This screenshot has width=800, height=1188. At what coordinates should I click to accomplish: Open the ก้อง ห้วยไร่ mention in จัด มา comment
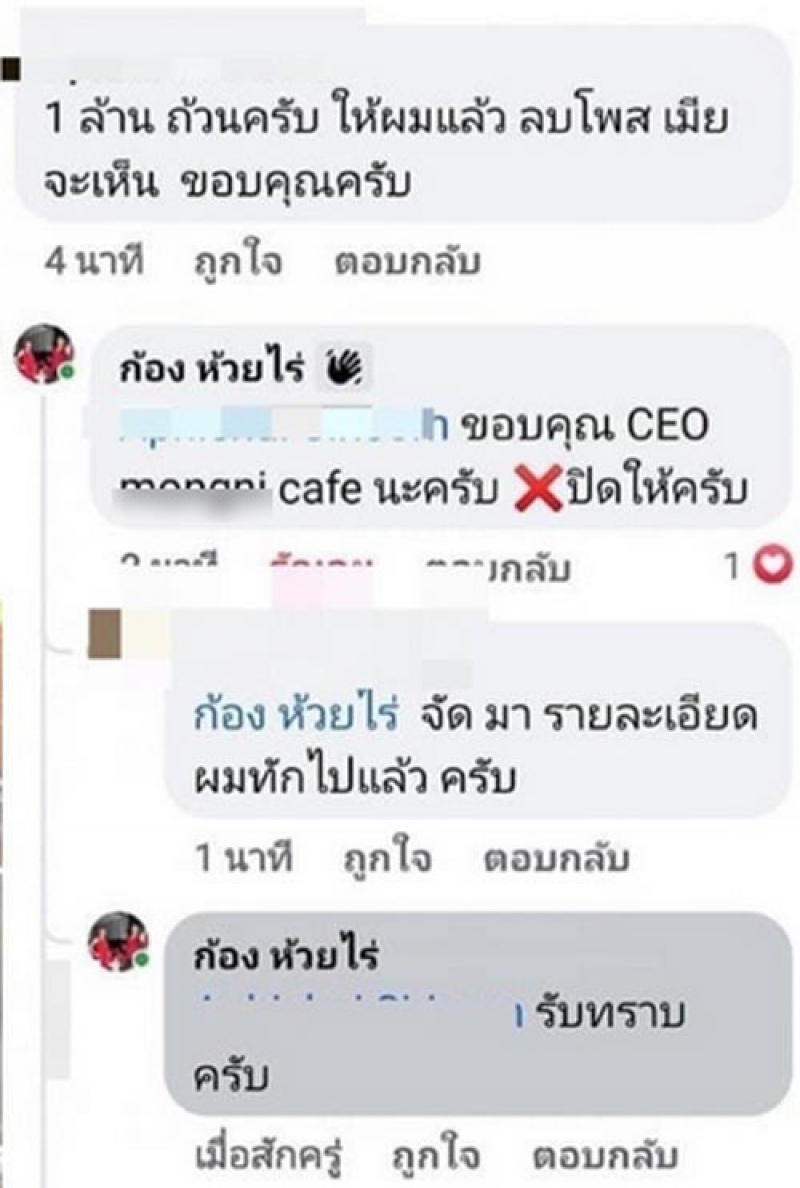pos(296,716)
